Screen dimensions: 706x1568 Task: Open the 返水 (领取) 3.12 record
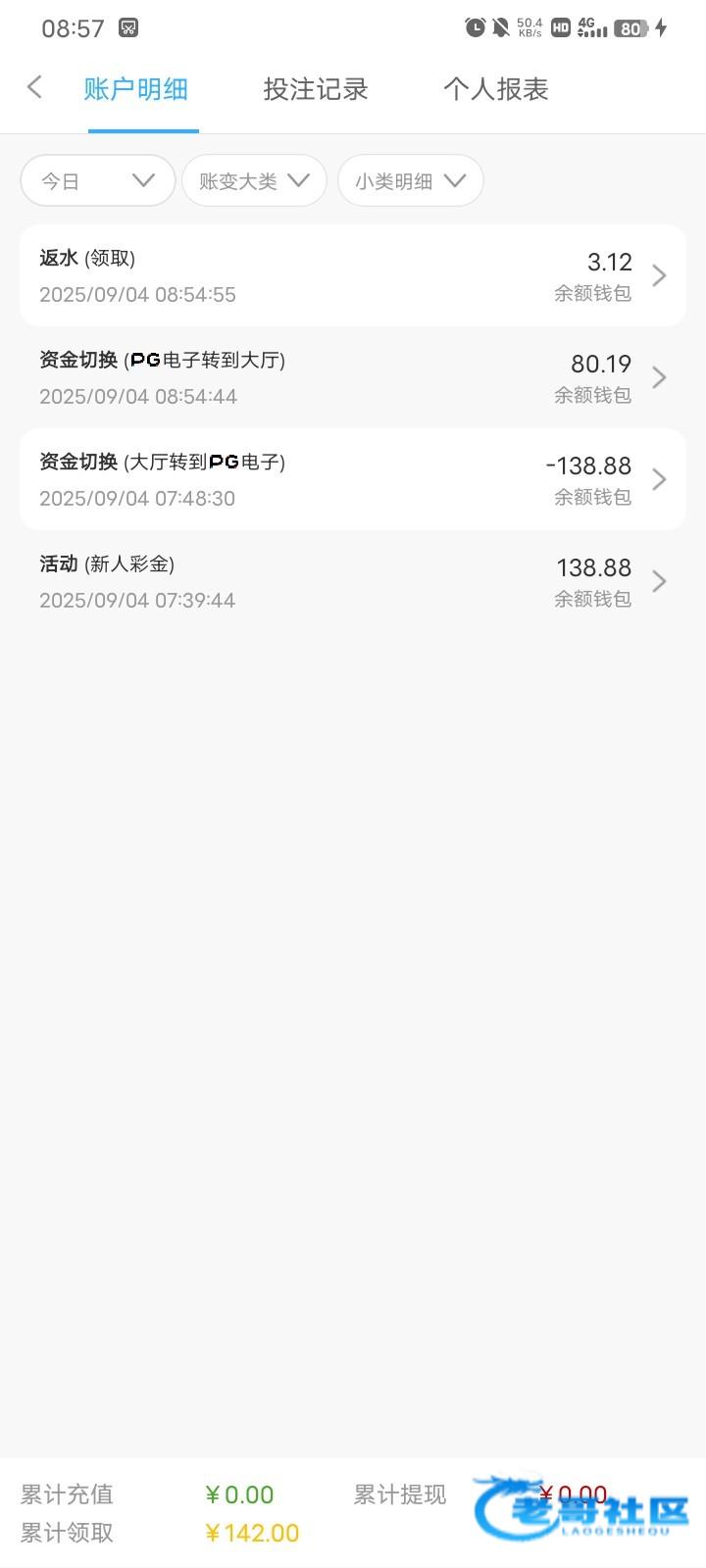[x=353, y=275]
